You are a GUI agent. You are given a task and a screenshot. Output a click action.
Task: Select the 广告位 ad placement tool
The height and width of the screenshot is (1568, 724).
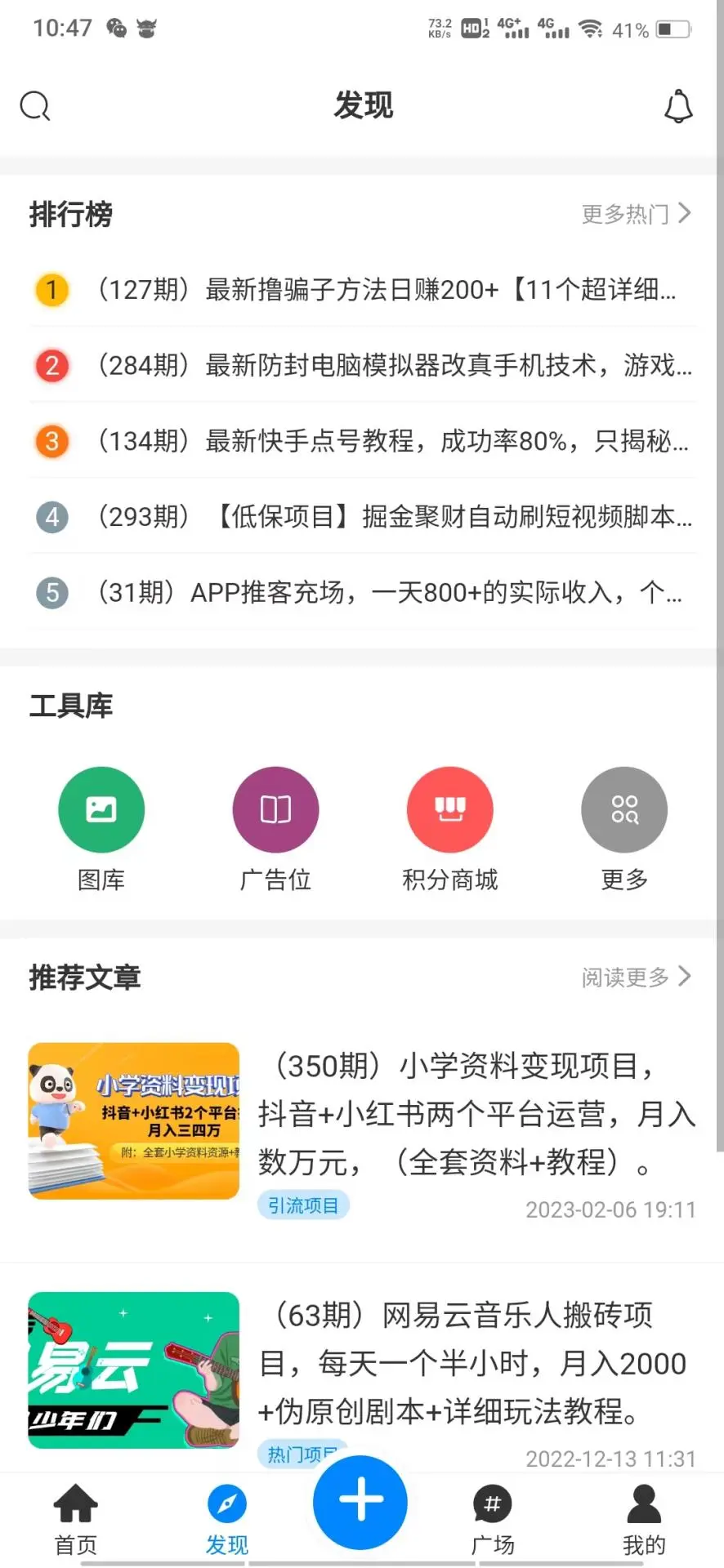pos(275,808)
